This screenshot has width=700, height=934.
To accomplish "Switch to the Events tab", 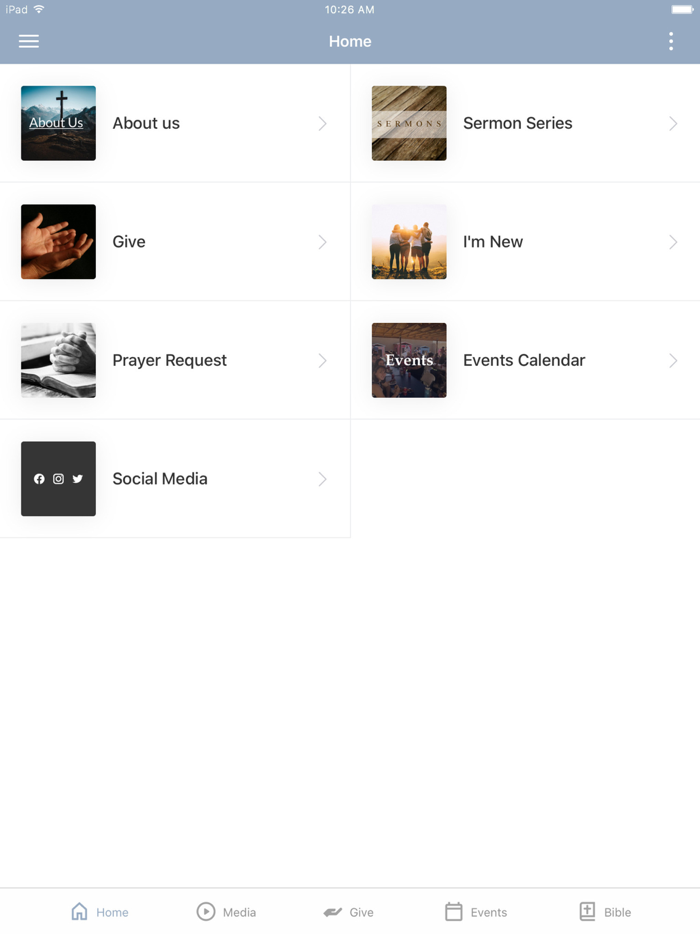I will click(476, 912).
